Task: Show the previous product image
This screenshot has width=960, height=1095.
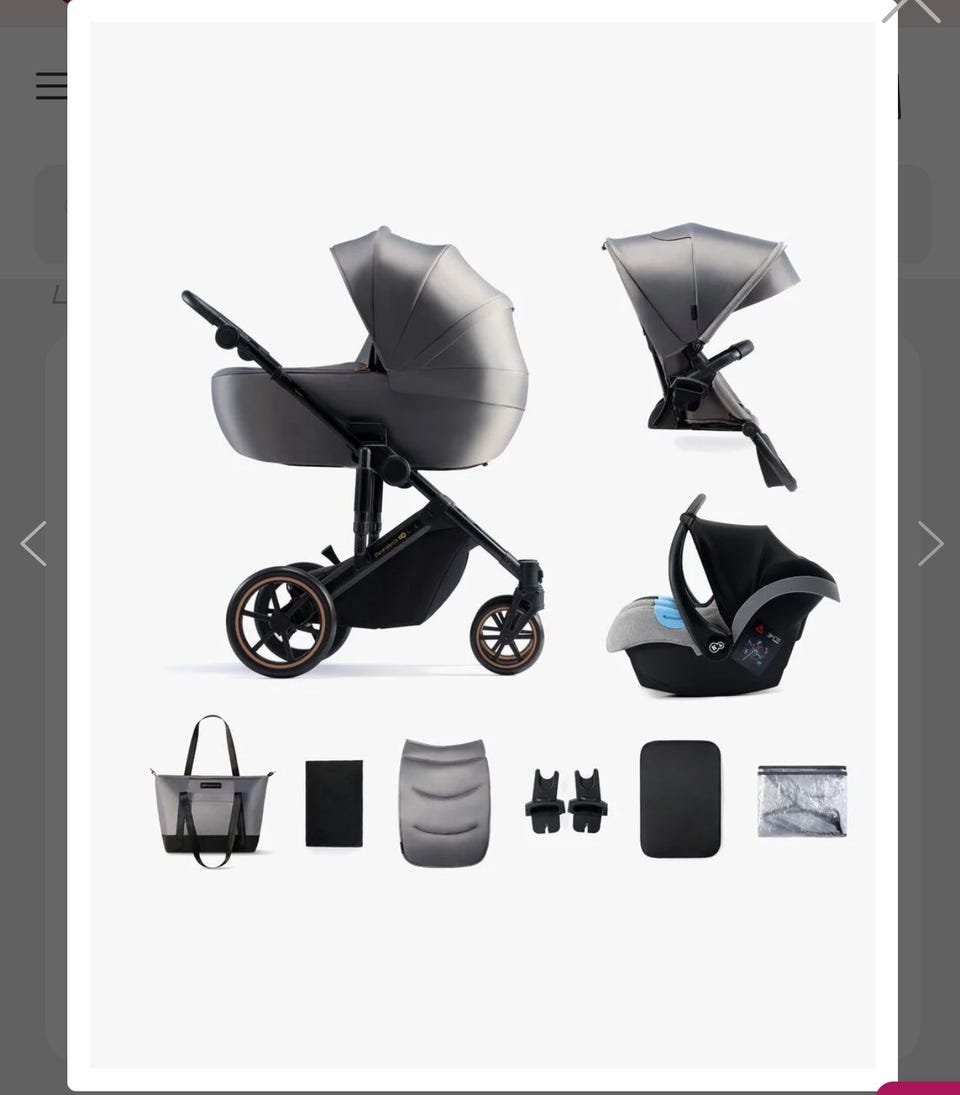Action: tap(33, 544)
